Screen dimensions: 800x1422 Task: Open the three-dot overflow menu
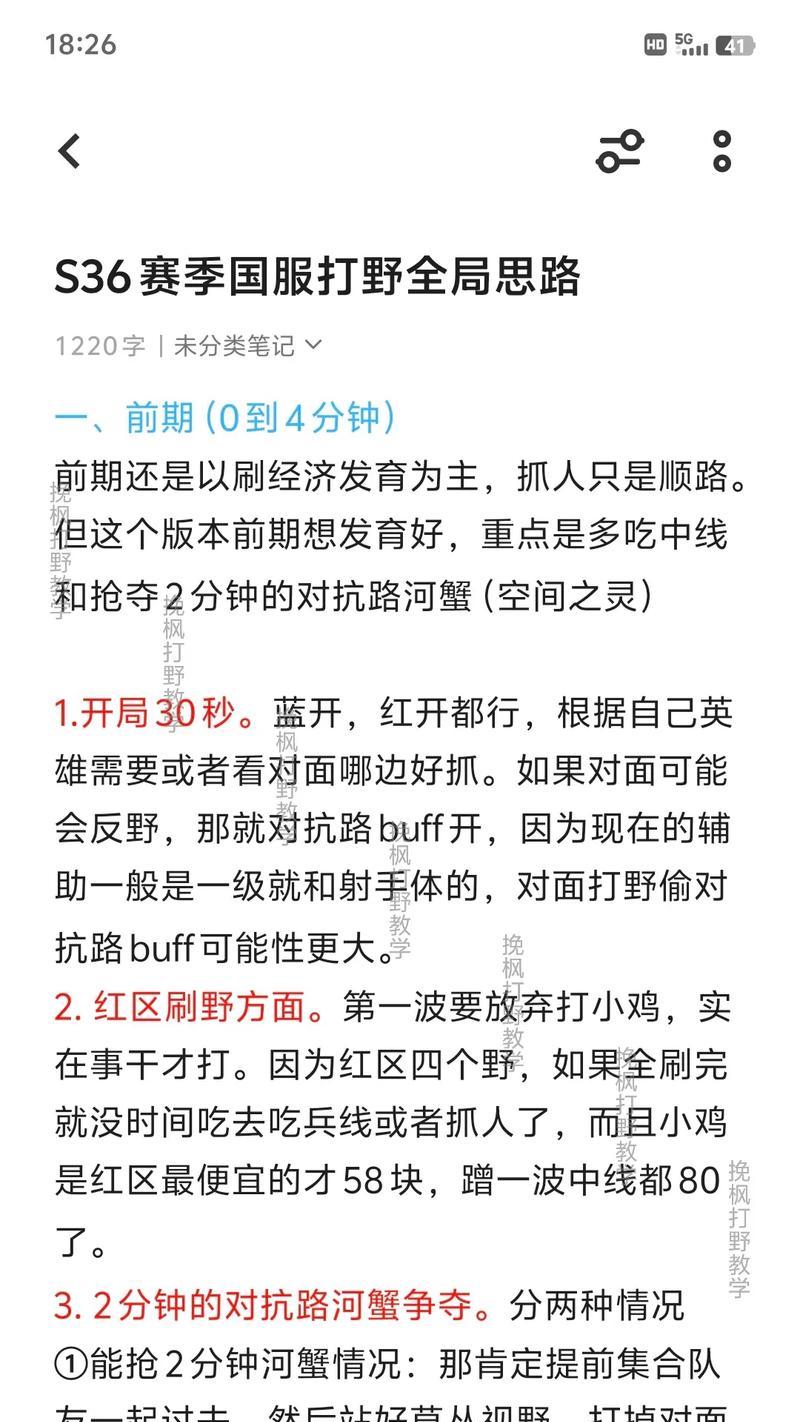click(x=722, y=152)
